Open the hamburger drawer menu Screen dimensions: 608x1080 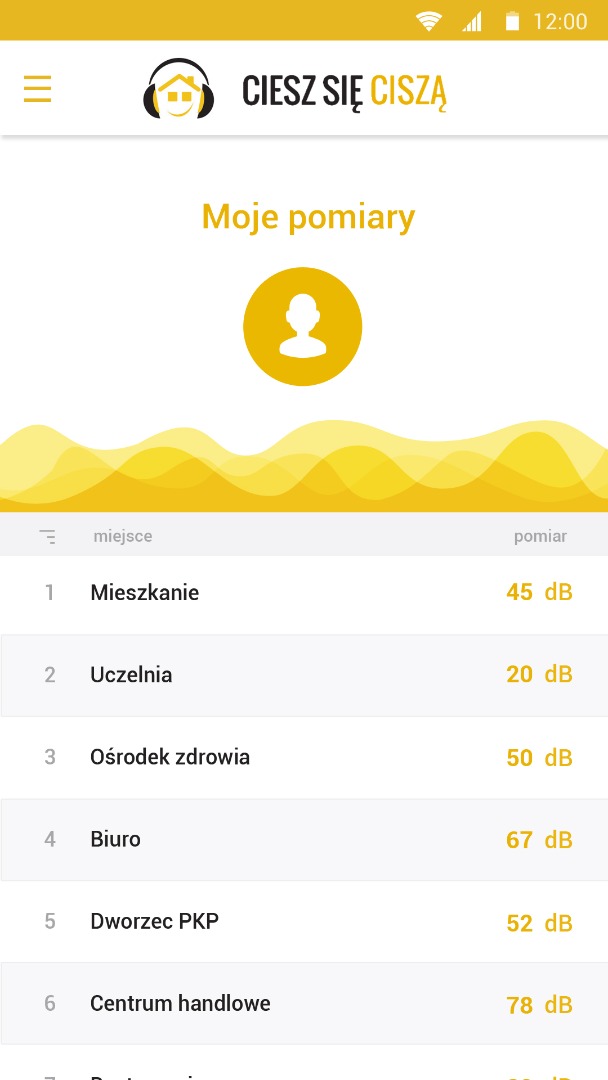38,89
